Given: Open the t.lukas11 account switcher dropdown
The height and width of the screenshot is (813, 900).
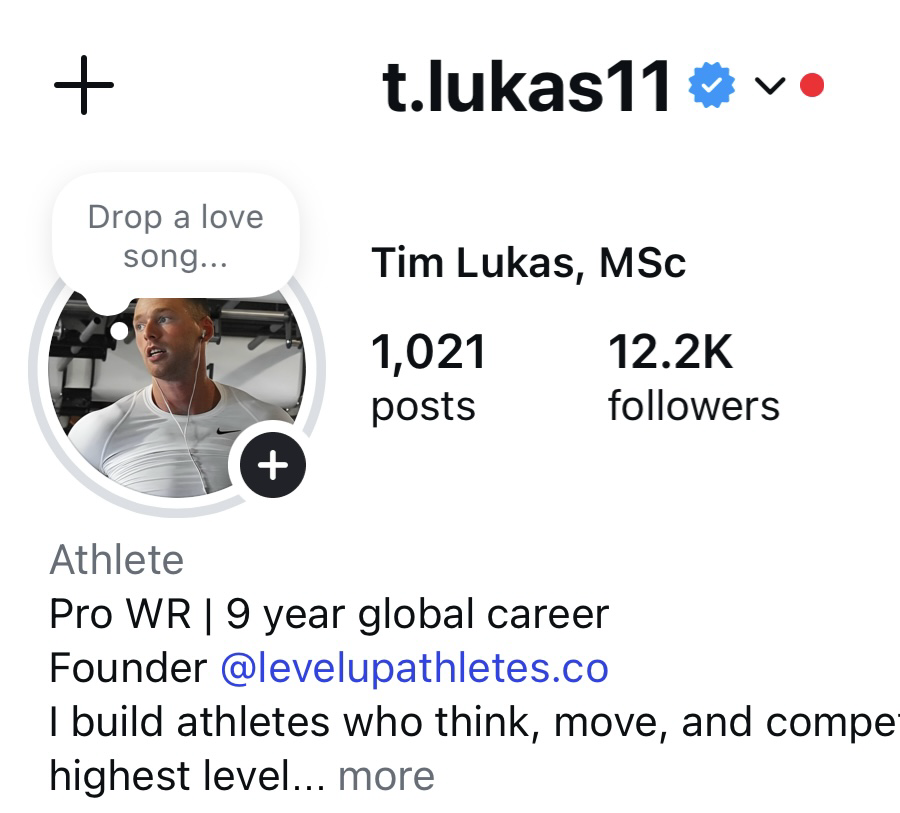Looking at the screenshot, I should click(769, 87).
